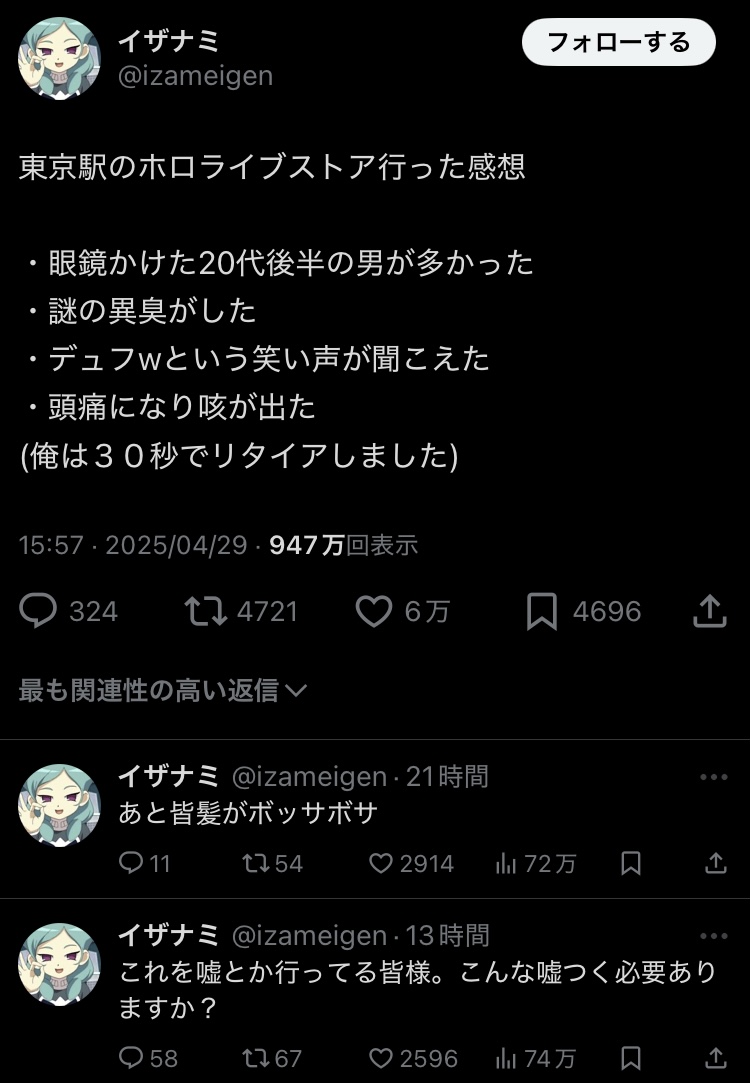Repost the あと皆髪がボッサボサ reply
This screenshot has width=750, height=1083.
[256, 863]
